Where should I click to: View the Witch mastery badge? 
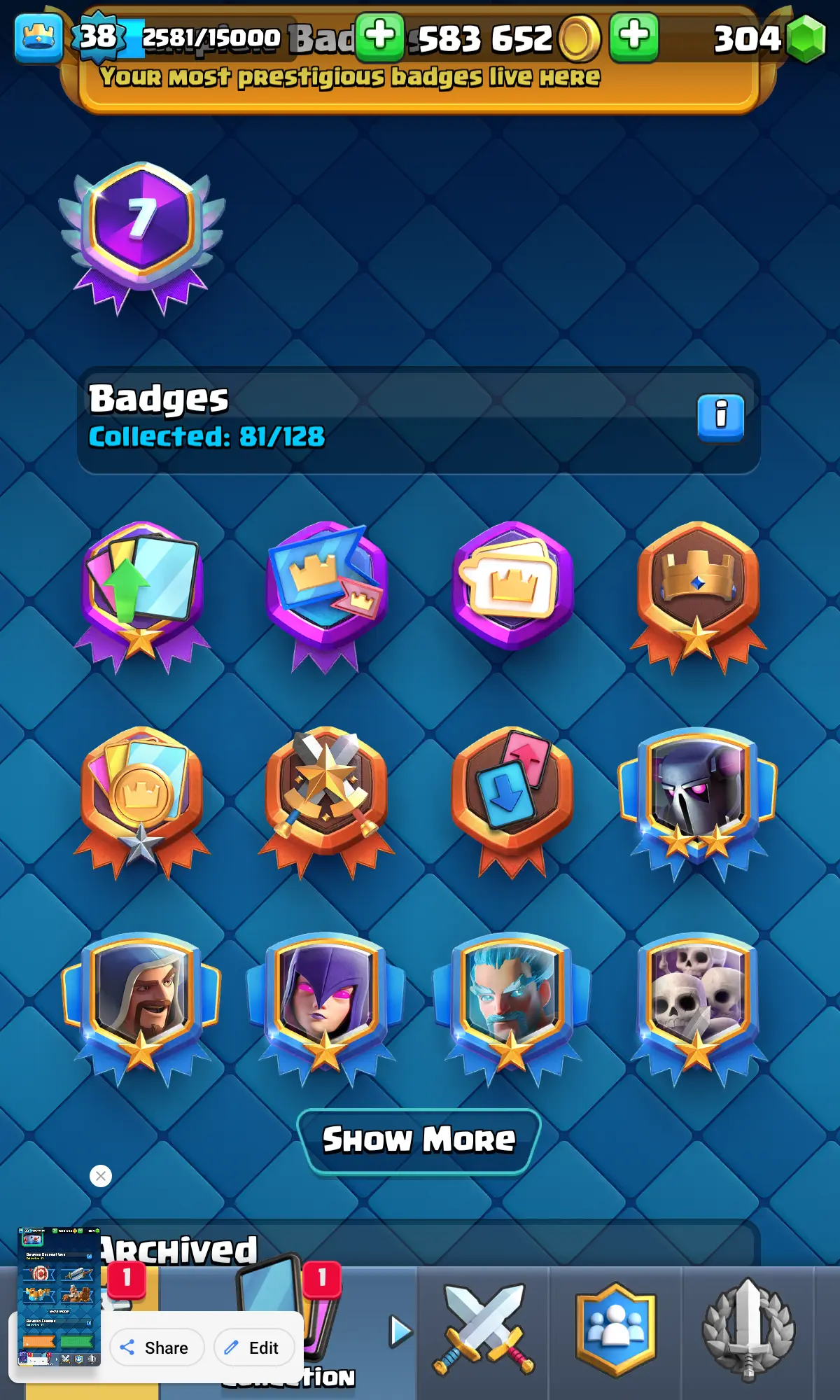325,1002
